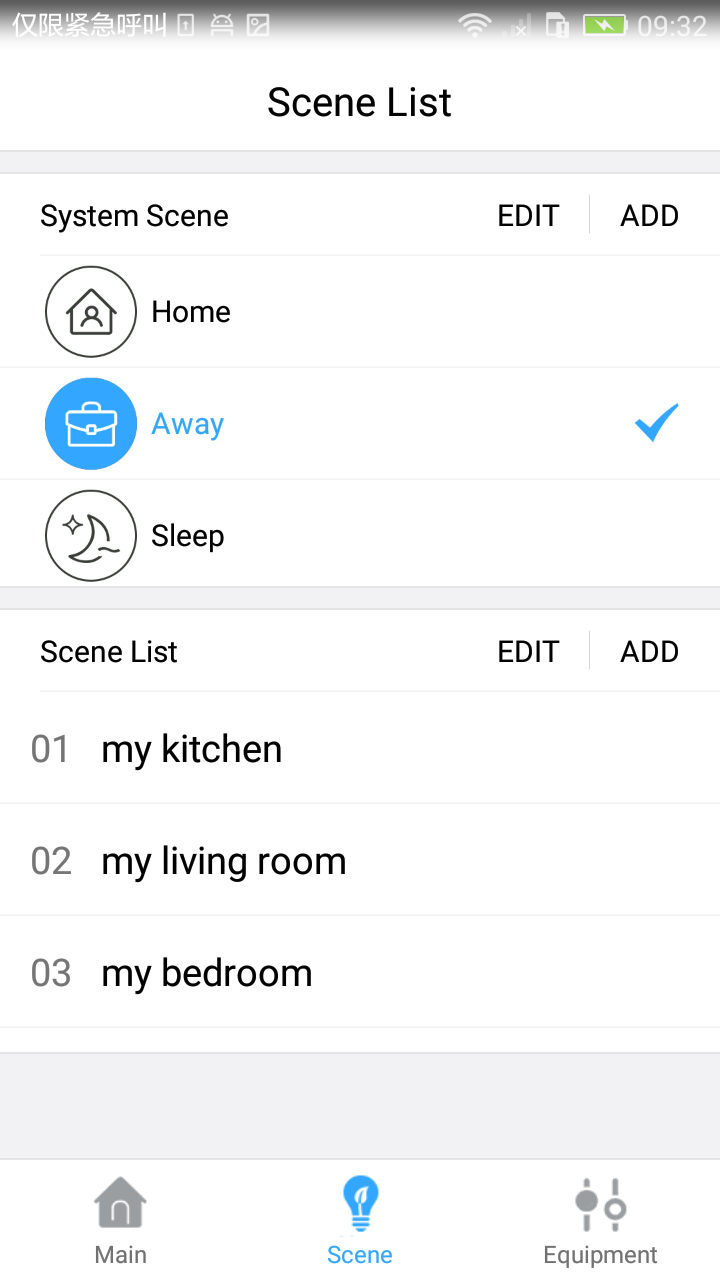The image size is (720, 1280).
Task: Tap EDIT in System Scene section
Action: pyautogui.click(x=528, y=216)
